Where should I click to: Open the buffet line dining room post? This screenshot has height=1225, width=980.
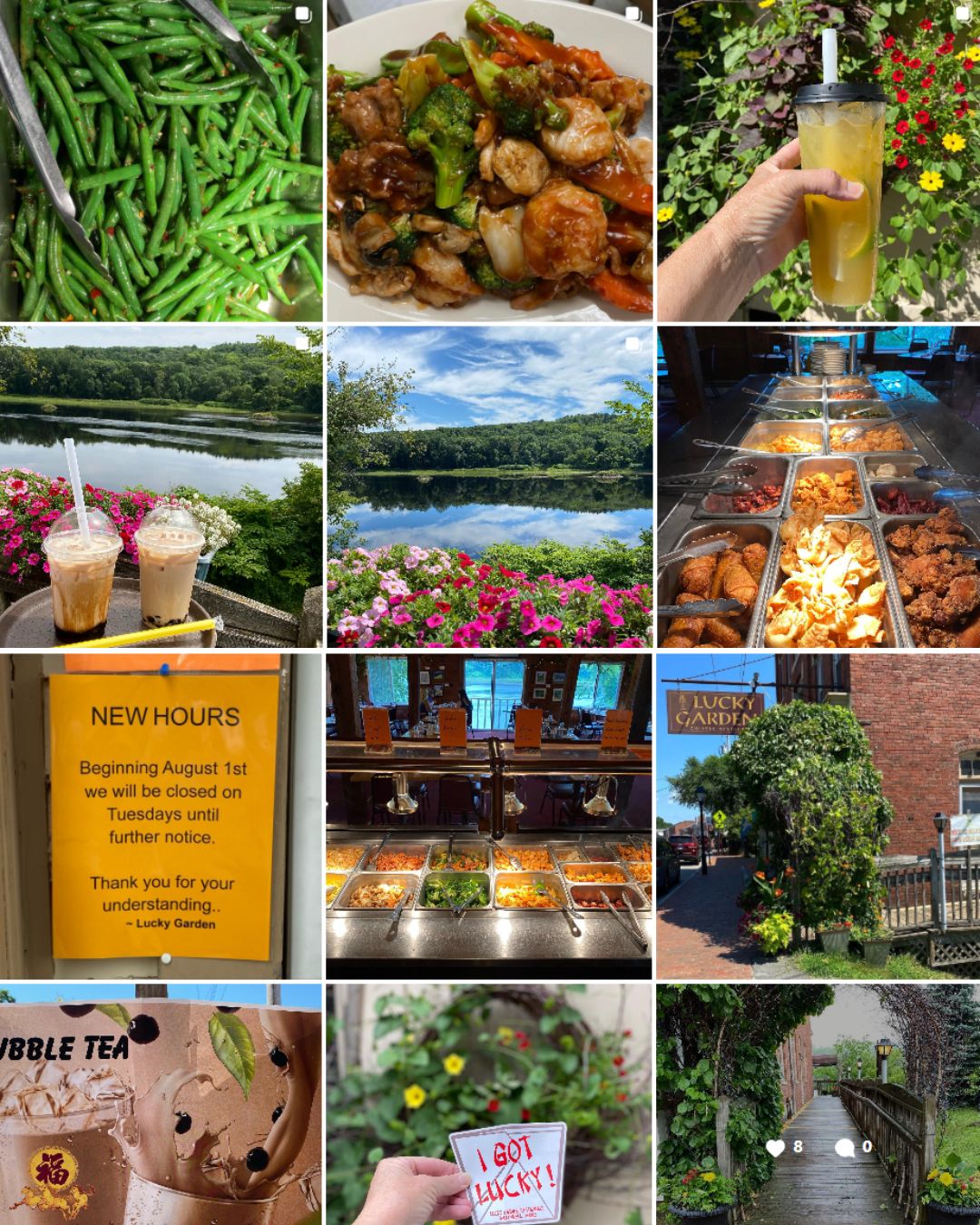489,816
